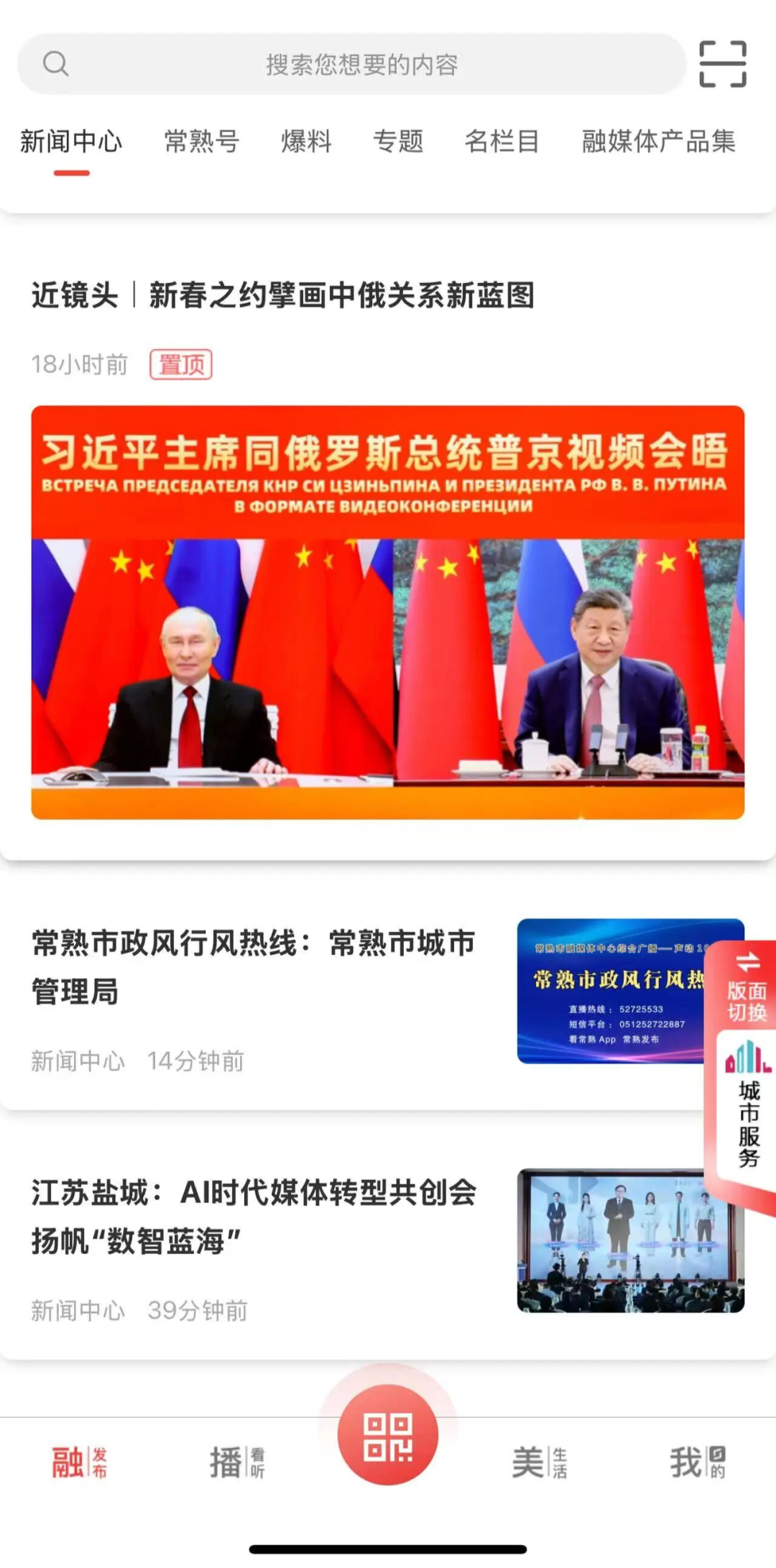Go to the 名栏目 tab

pyautogui.click(x=502, y=142)
